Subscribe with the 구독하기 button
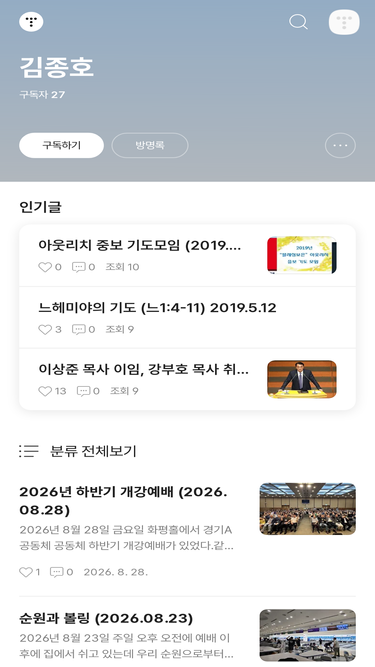 [61, 145]
